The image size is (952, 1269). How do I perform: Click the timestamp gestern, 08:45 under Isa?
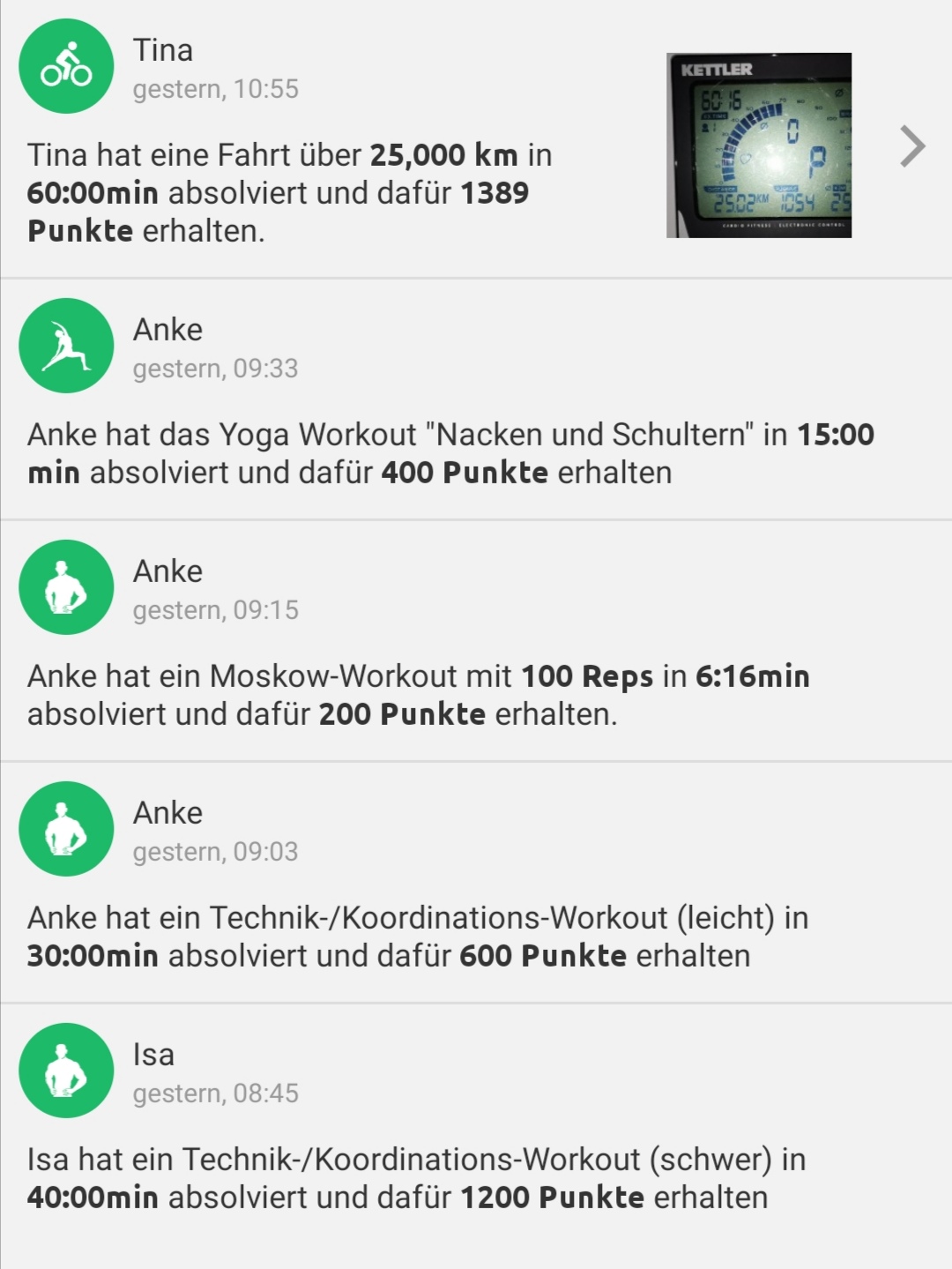216,1094
